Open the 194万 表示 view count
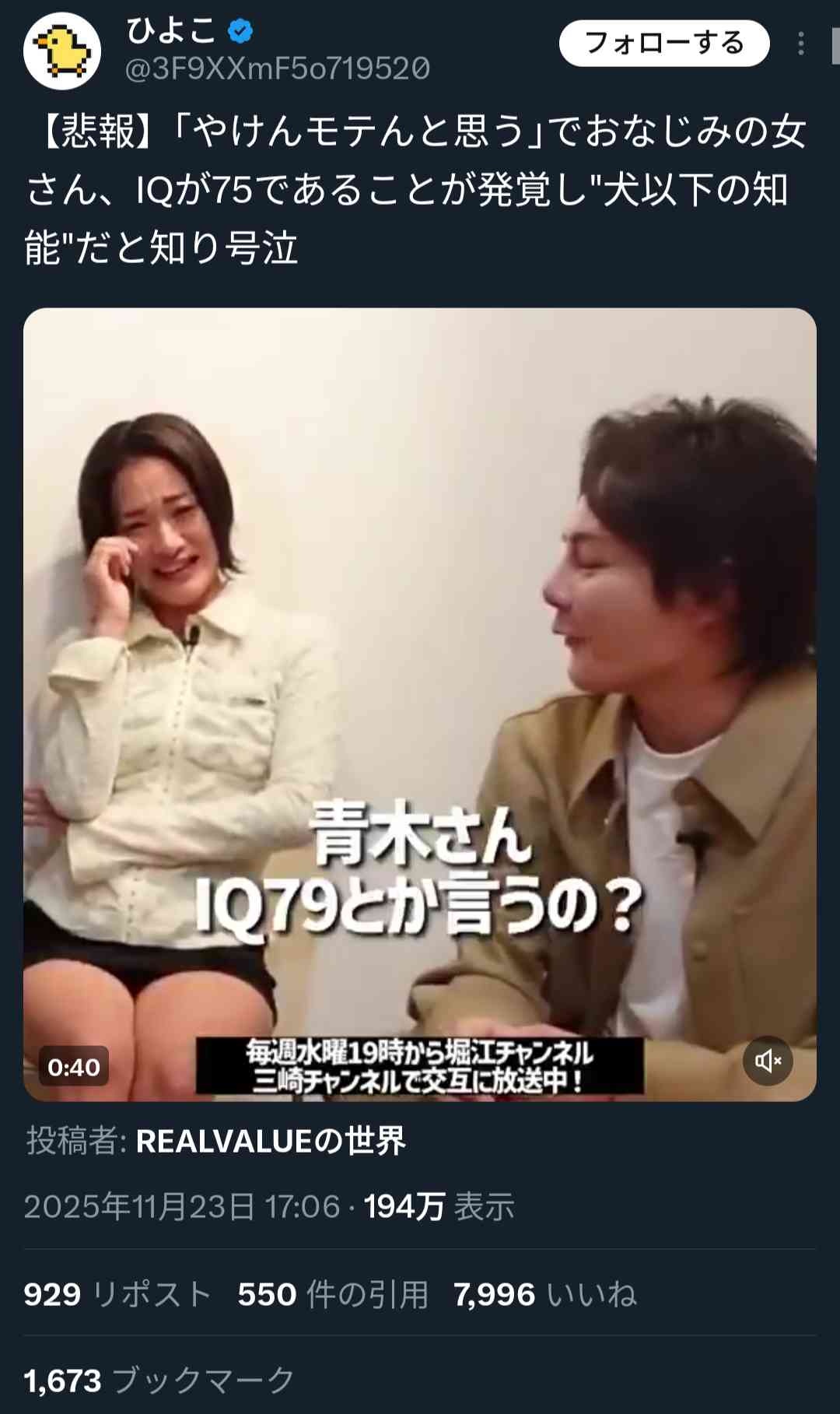The image size is (840, 1414). (x=439, y=1207)
